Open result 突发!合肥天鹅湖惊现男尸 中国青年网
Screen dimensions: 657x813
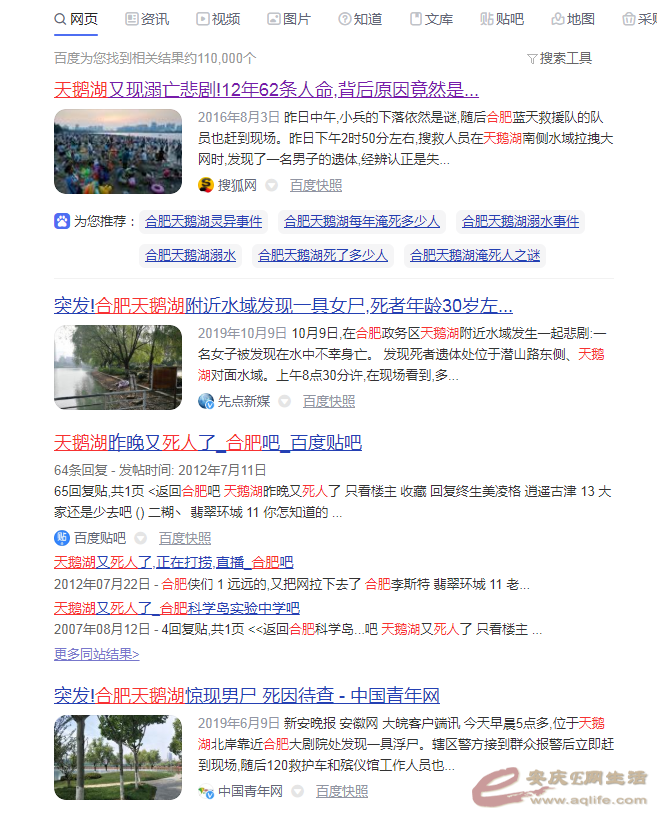[246, 695]
